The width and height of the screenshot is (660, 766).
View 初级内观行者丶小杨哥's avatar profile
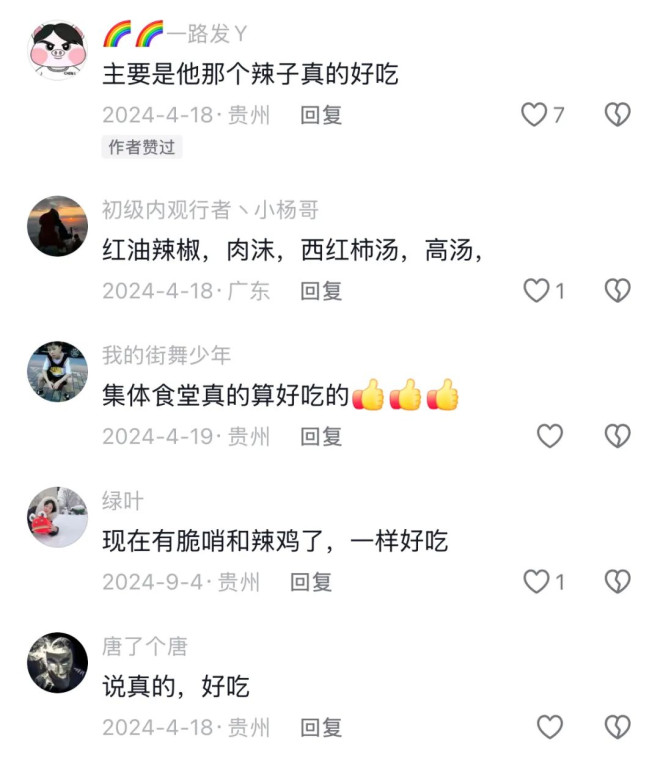[57, 226]
